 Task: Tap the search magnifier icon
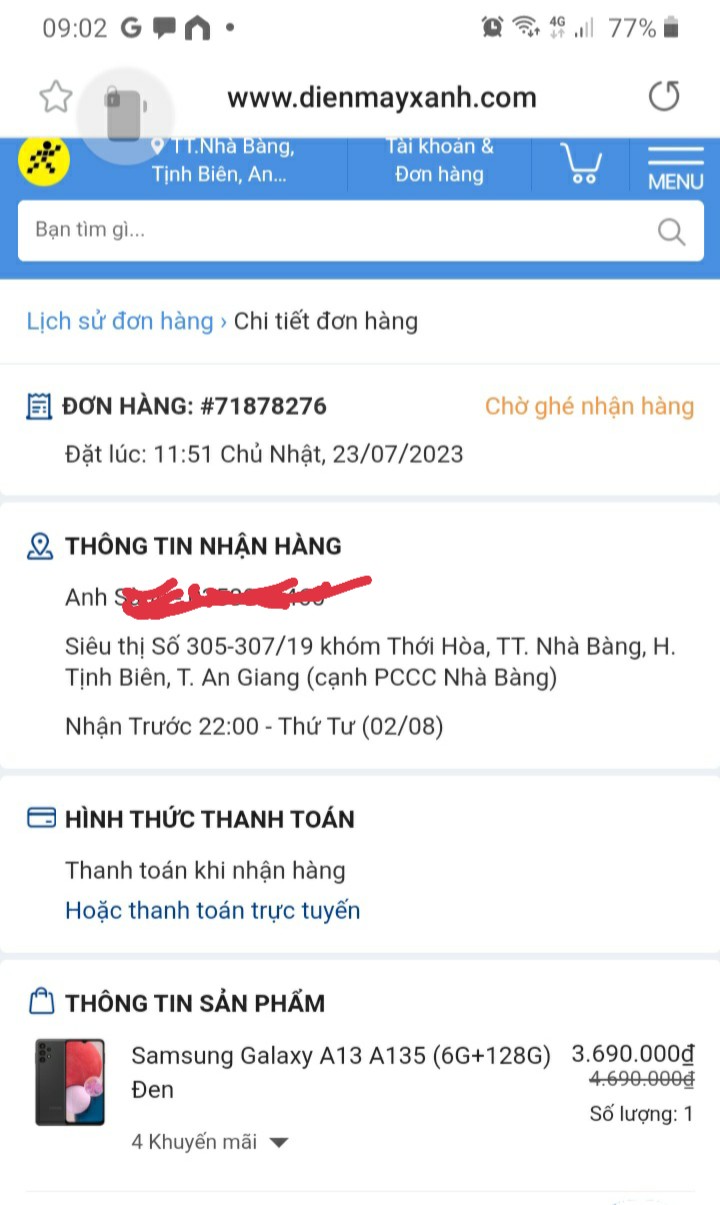[x=671, y=232]
